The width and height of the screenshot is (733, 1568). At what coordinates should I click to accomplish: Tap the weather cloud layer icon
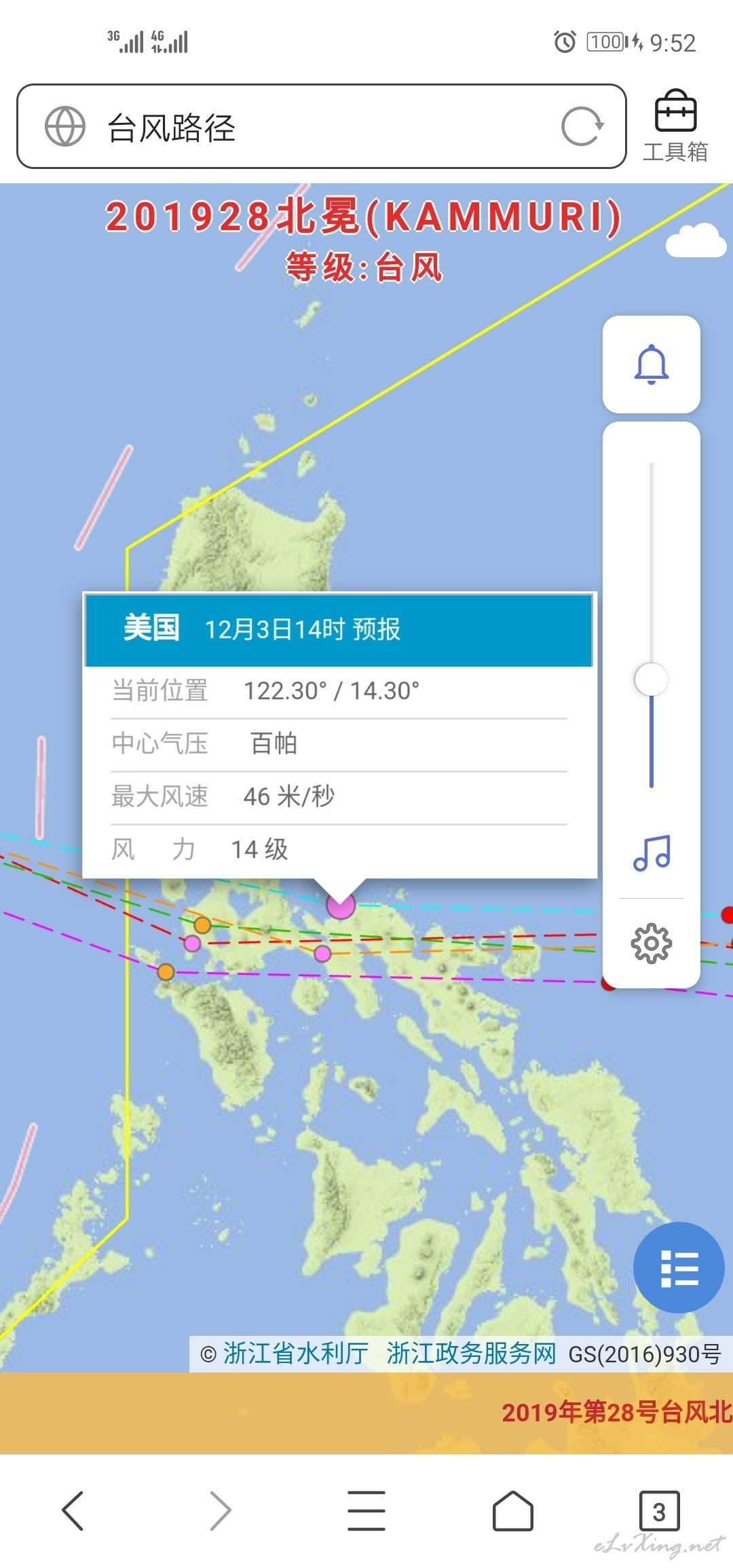tap(696, 240)
